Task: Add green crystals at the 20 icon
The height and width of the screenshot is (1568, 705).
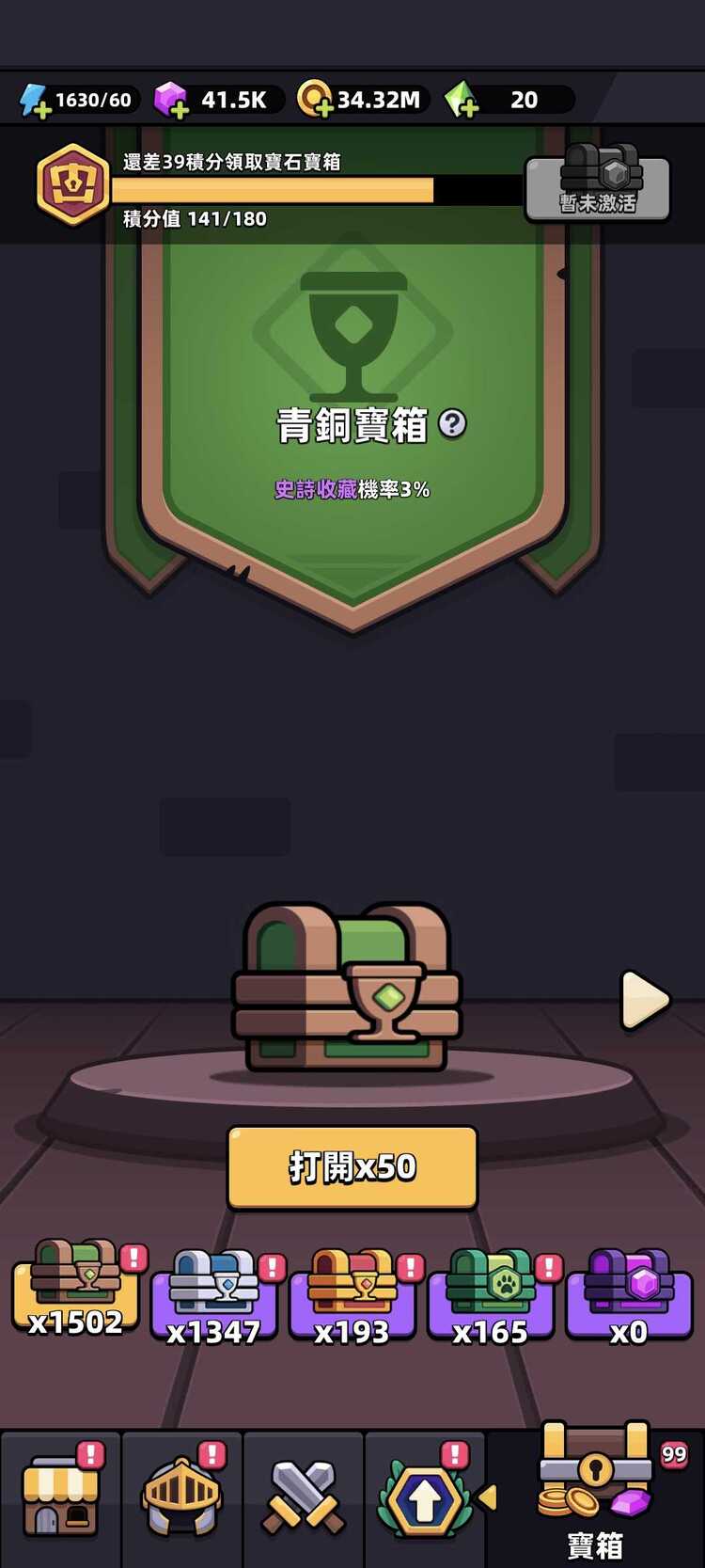Action: click(x=462, y=100)
